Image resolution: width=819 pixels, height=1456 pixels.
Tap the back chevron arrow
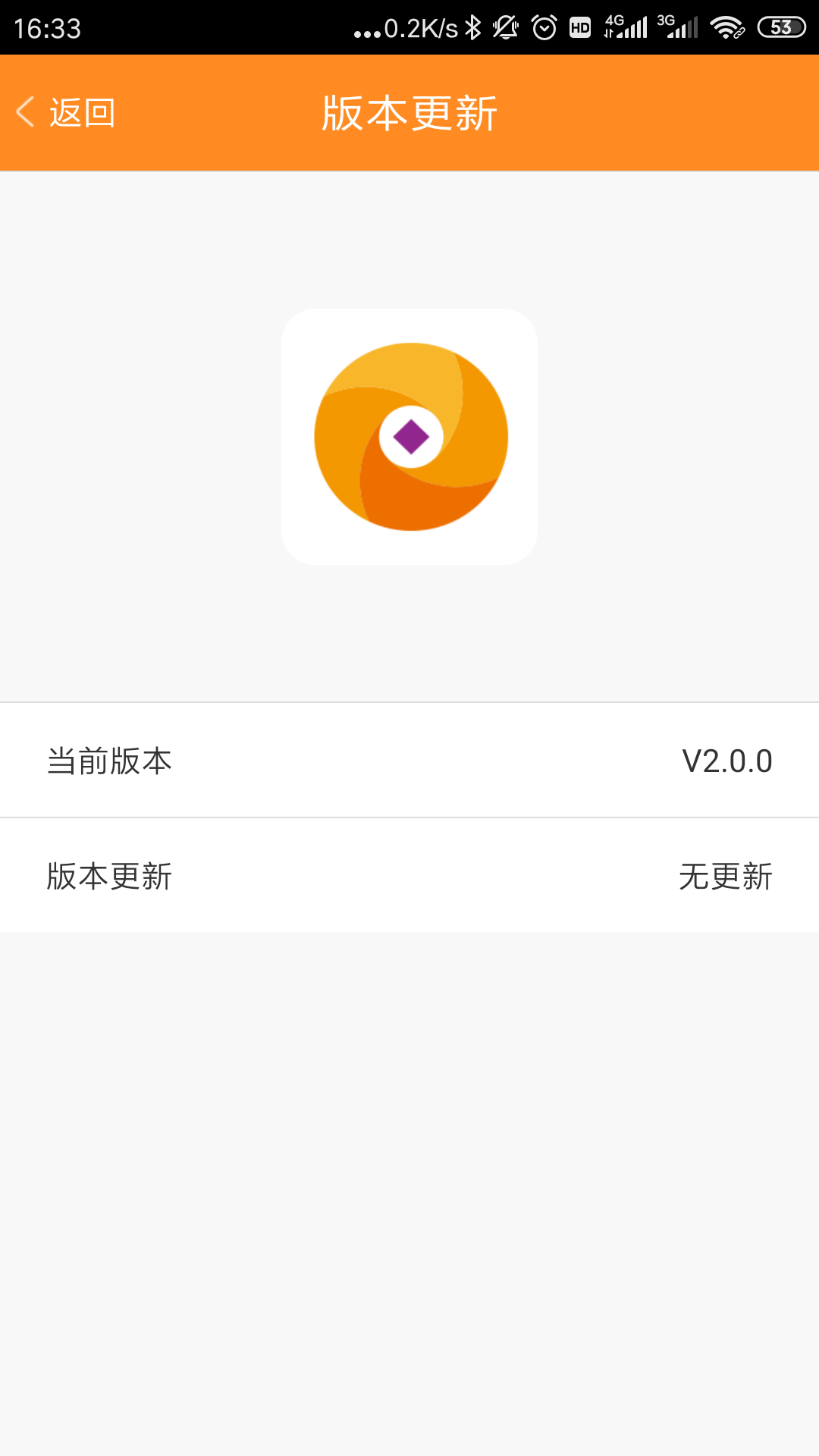pos(25,111)
